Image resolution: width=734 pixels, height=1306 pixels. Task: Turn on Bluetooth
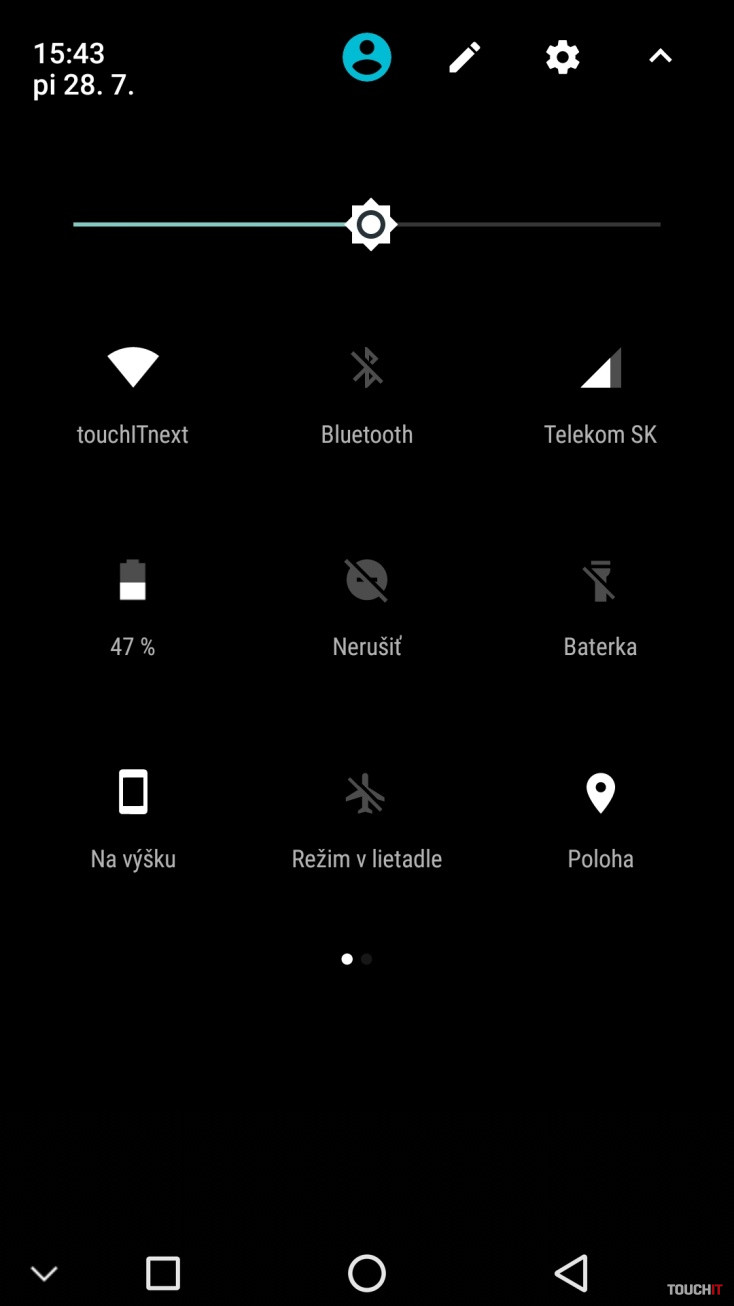click(367, 368)
